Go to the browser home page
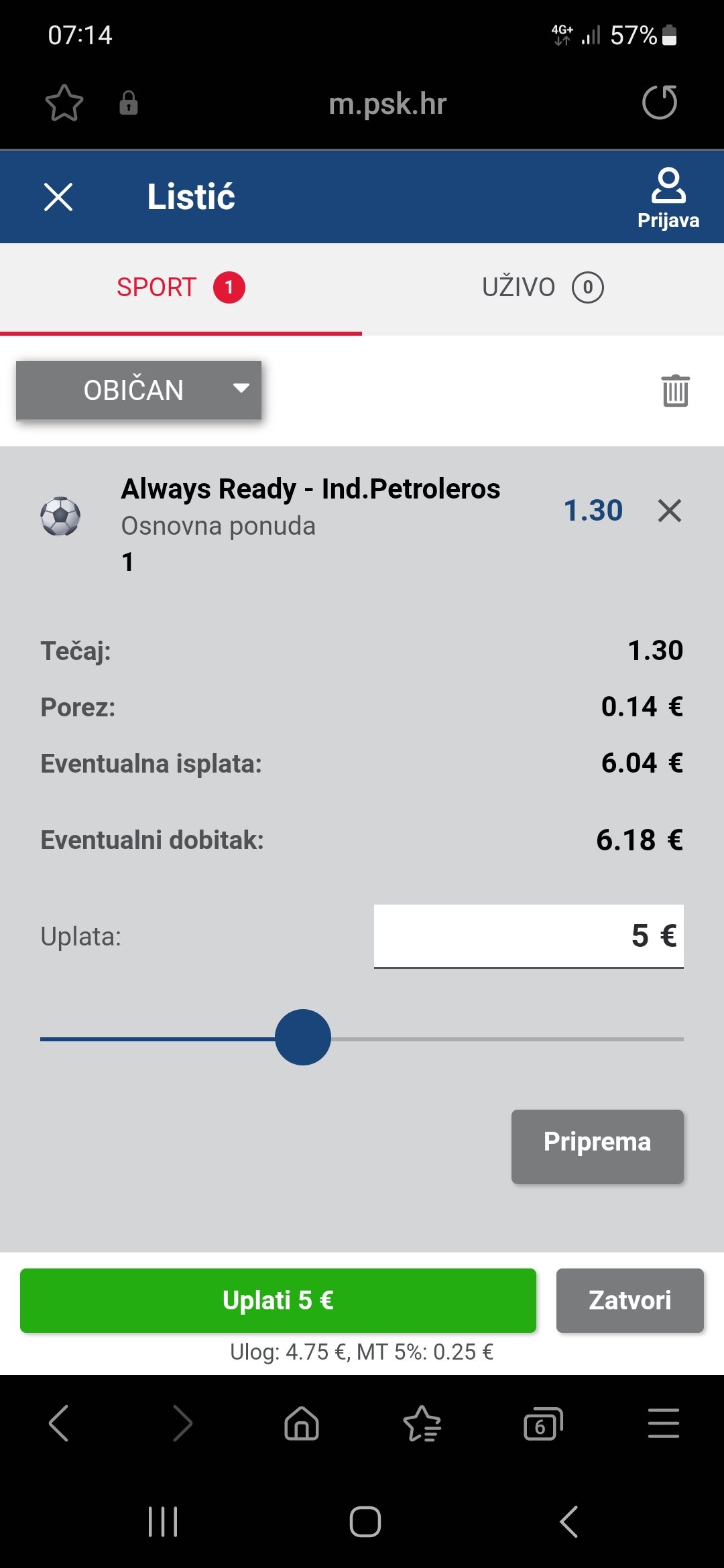 302,1423
